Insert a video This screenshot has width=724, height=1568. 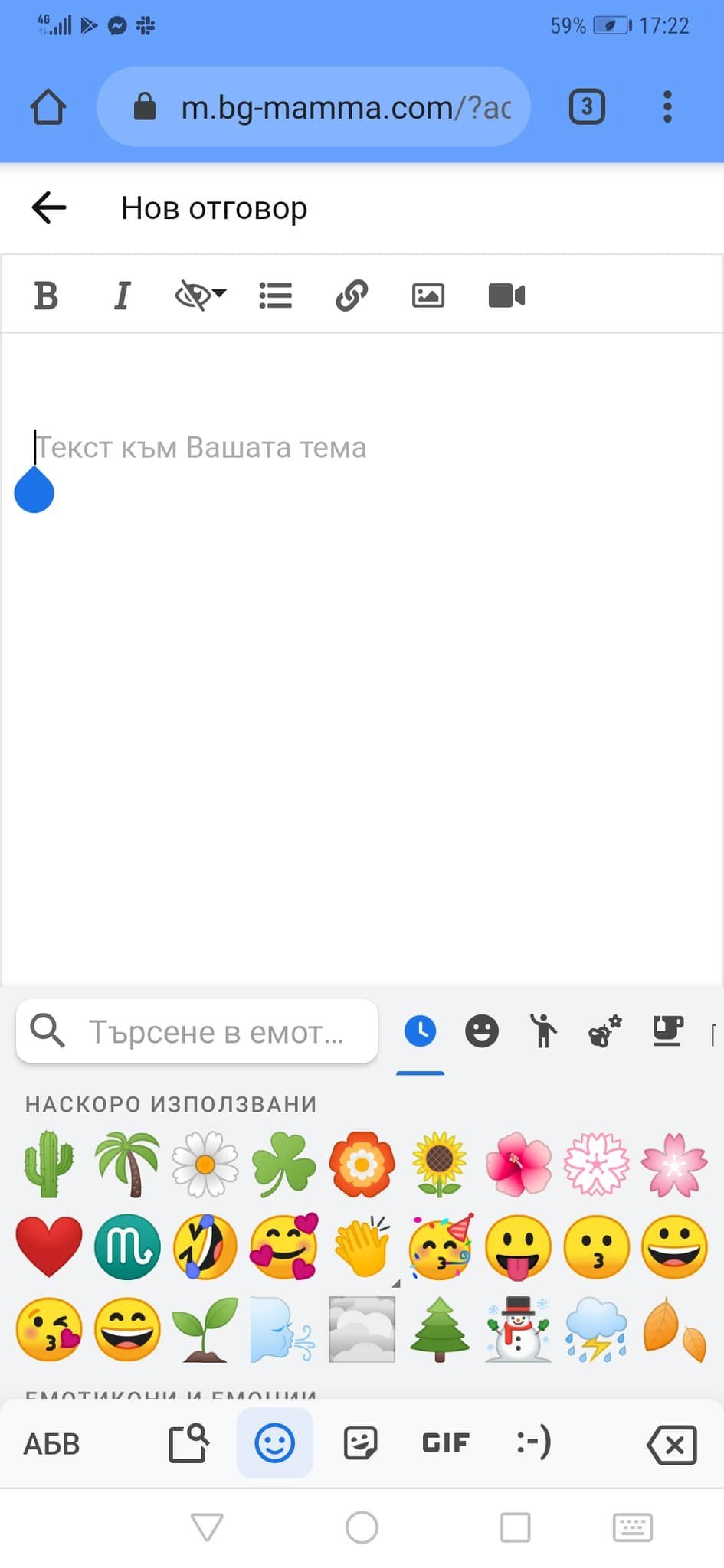(x=506, y=296)
